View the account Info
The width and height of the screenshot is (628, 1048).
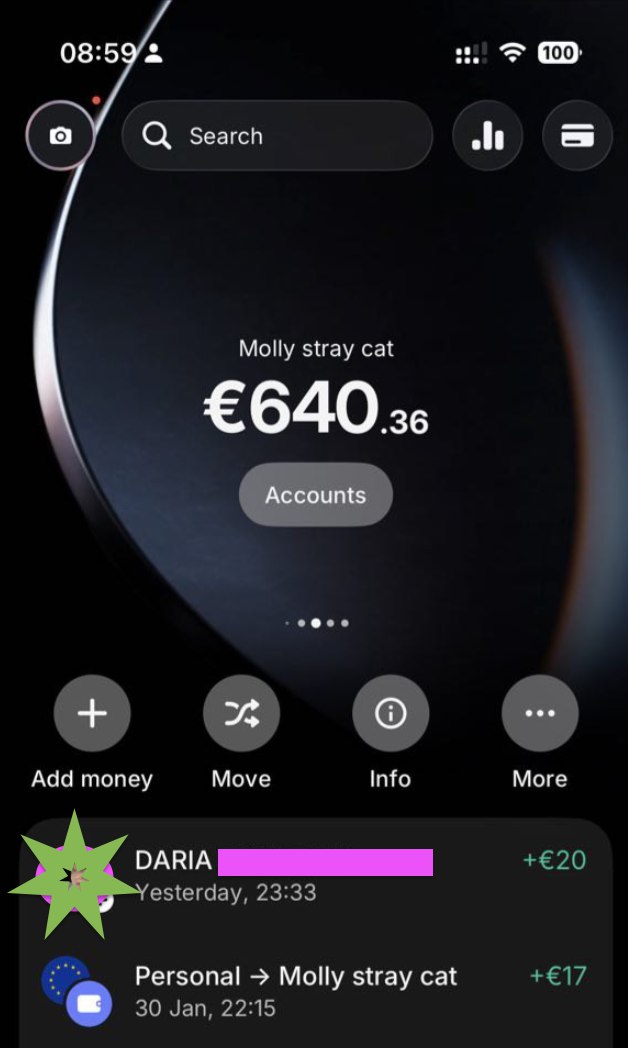(390, 714)
